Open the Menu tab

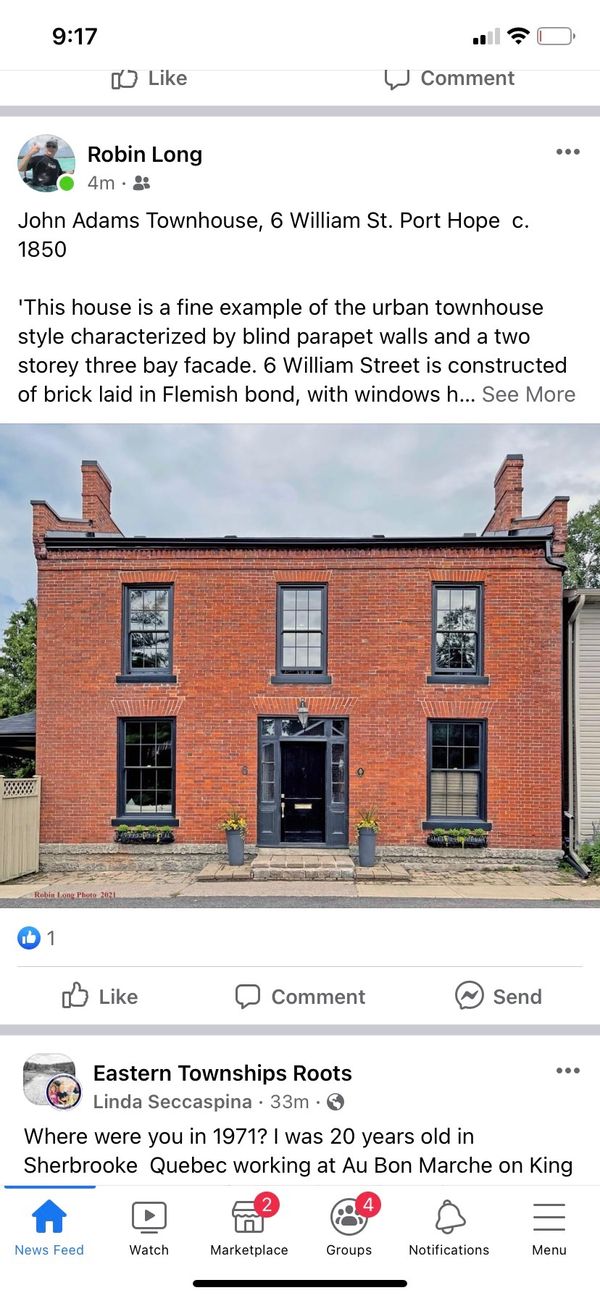[549, 1227]
